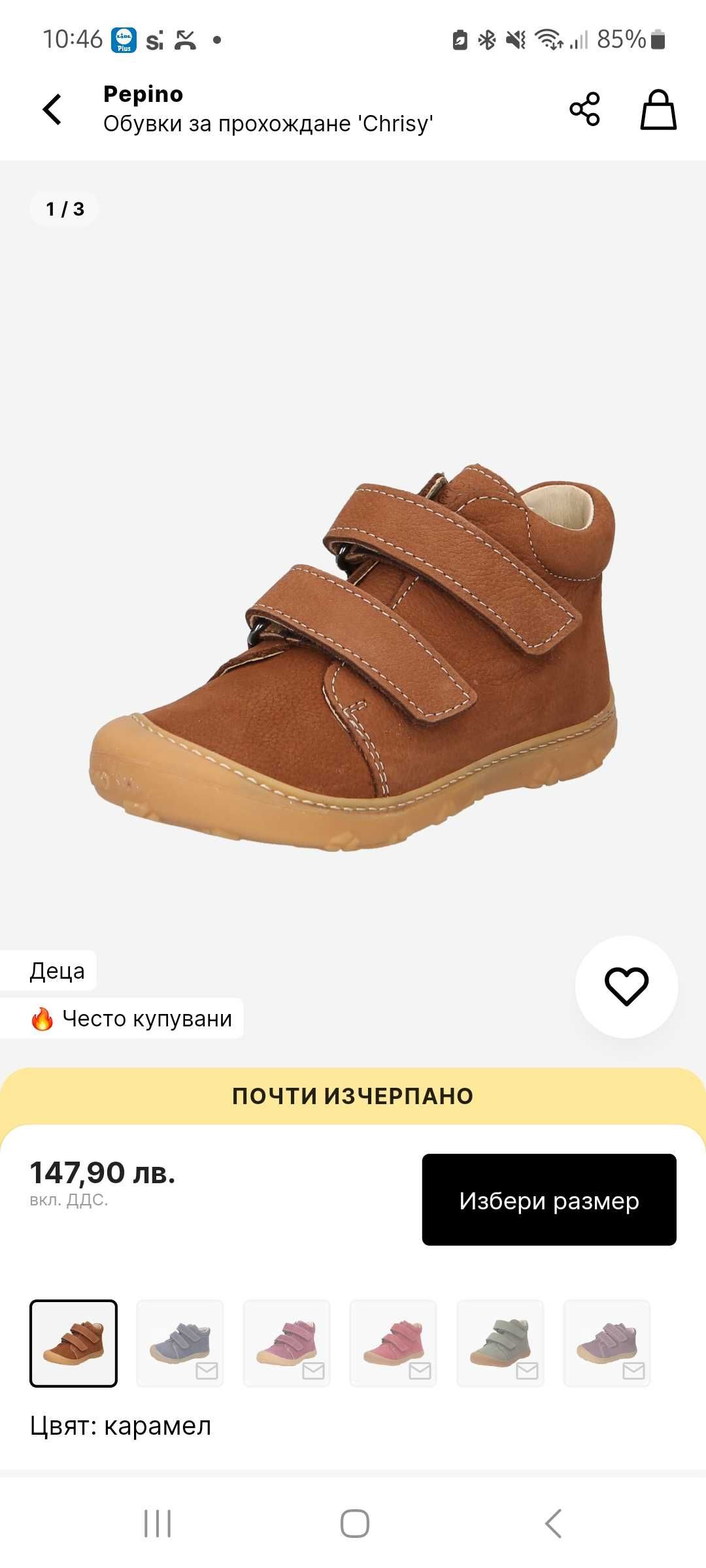Share this Pepino shoe product

584,109
